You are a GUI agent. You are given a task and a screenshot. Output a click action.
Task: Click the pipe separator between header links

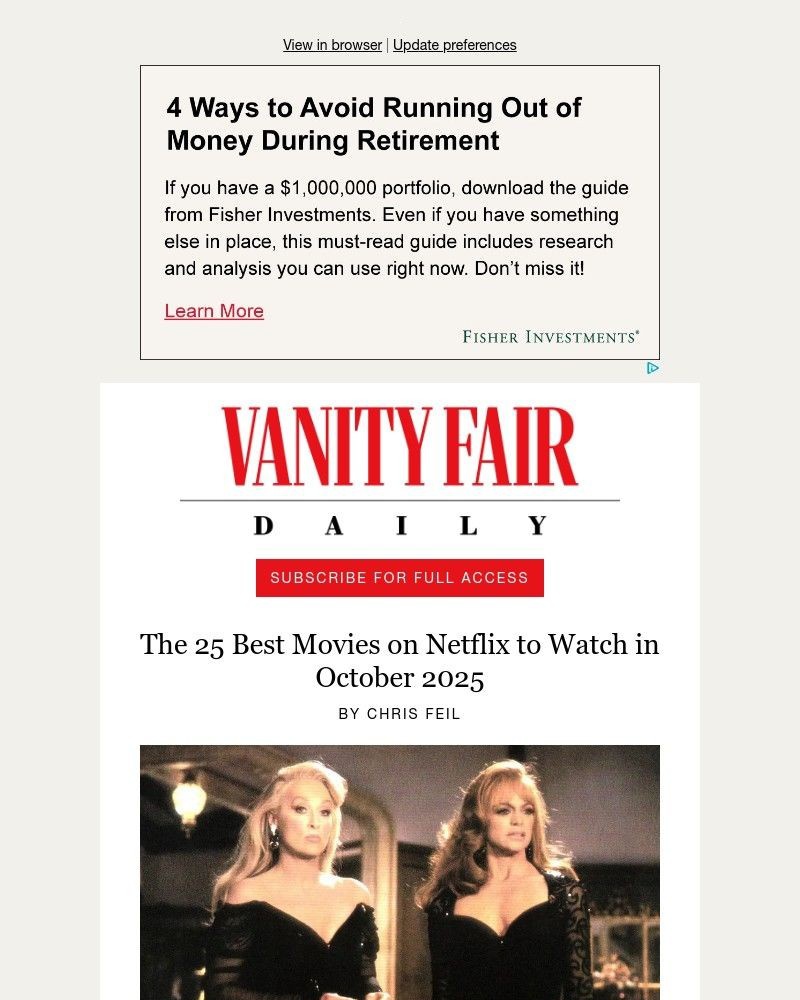point(386,45)
